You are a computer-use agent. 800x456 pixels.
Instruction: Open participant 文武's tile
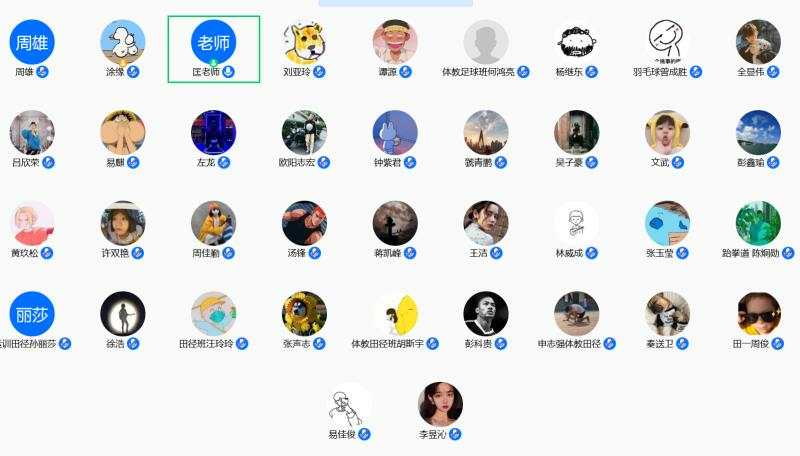coord(667,132)
